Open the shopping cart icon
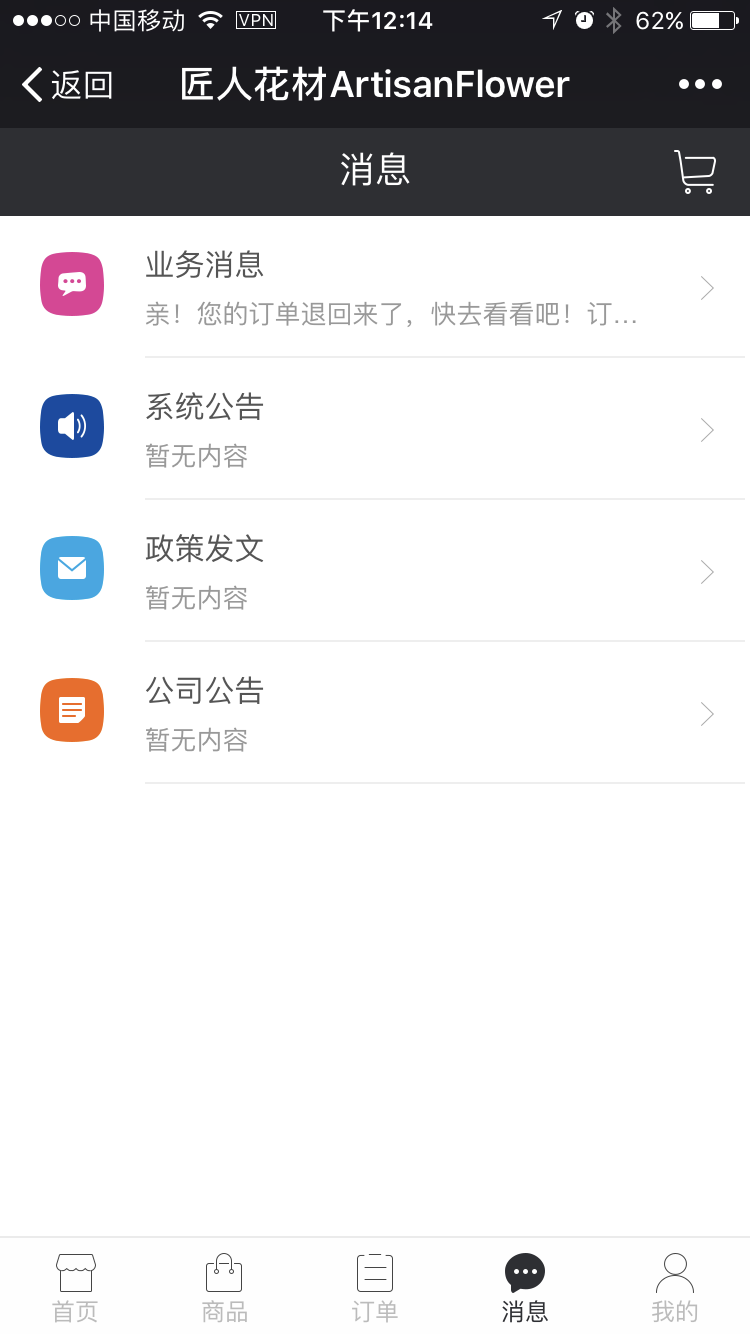The height and width of the screenshot is (1334, 750). point(695,171)
